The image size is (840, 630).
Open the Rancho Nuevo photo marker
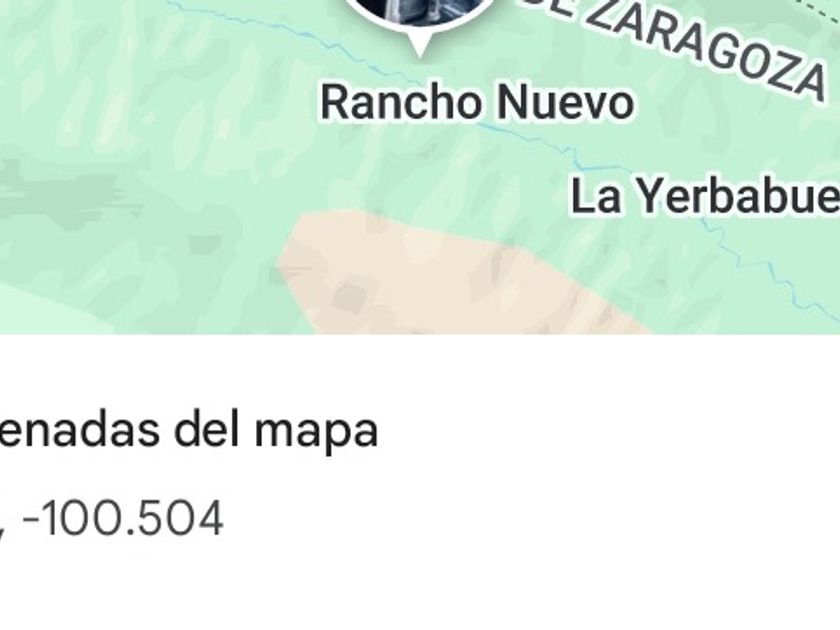pyautogui.click(x=423, y=14)
